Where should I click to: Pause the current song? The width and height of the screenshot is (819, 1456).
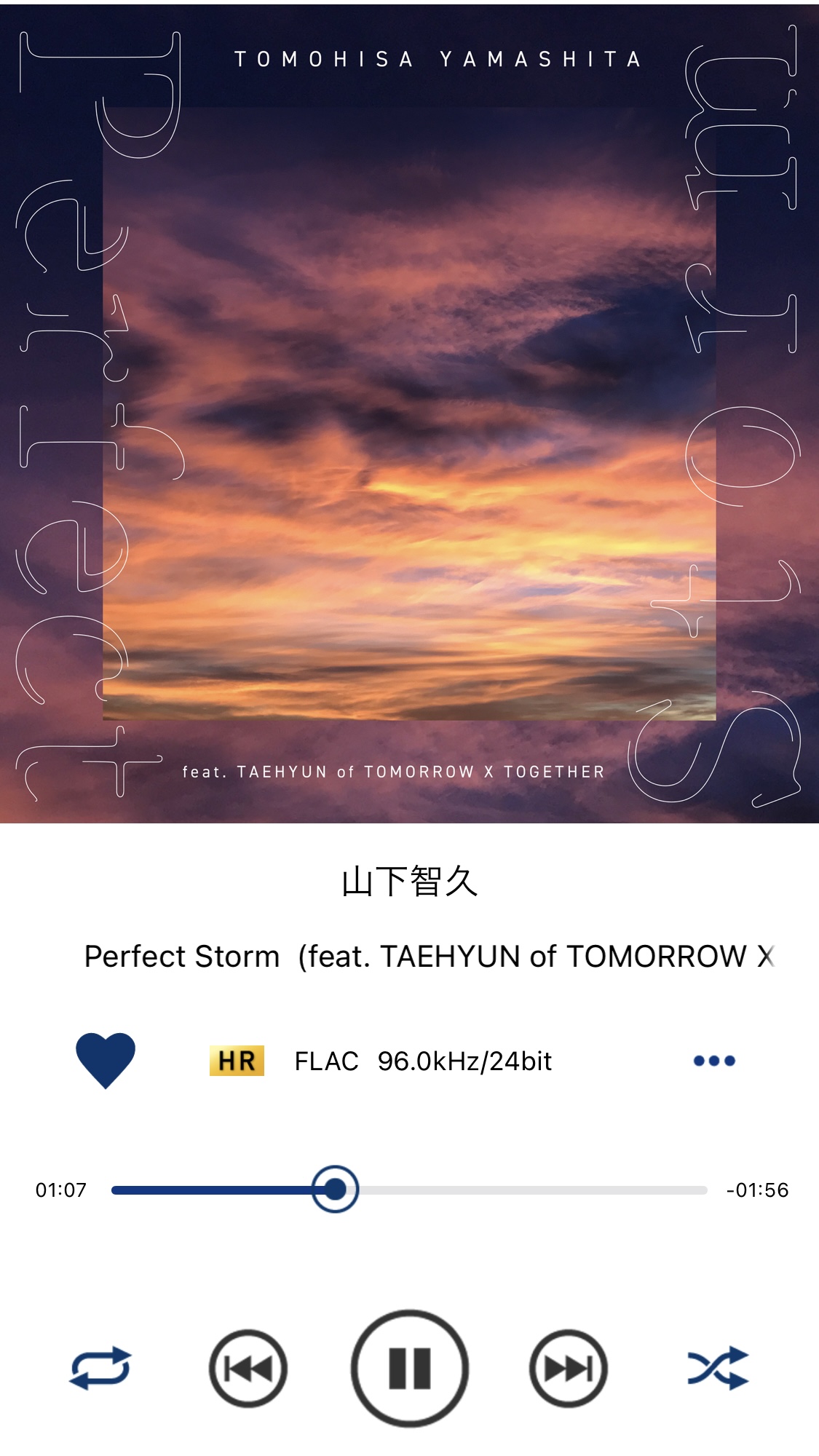[410, 1369]
